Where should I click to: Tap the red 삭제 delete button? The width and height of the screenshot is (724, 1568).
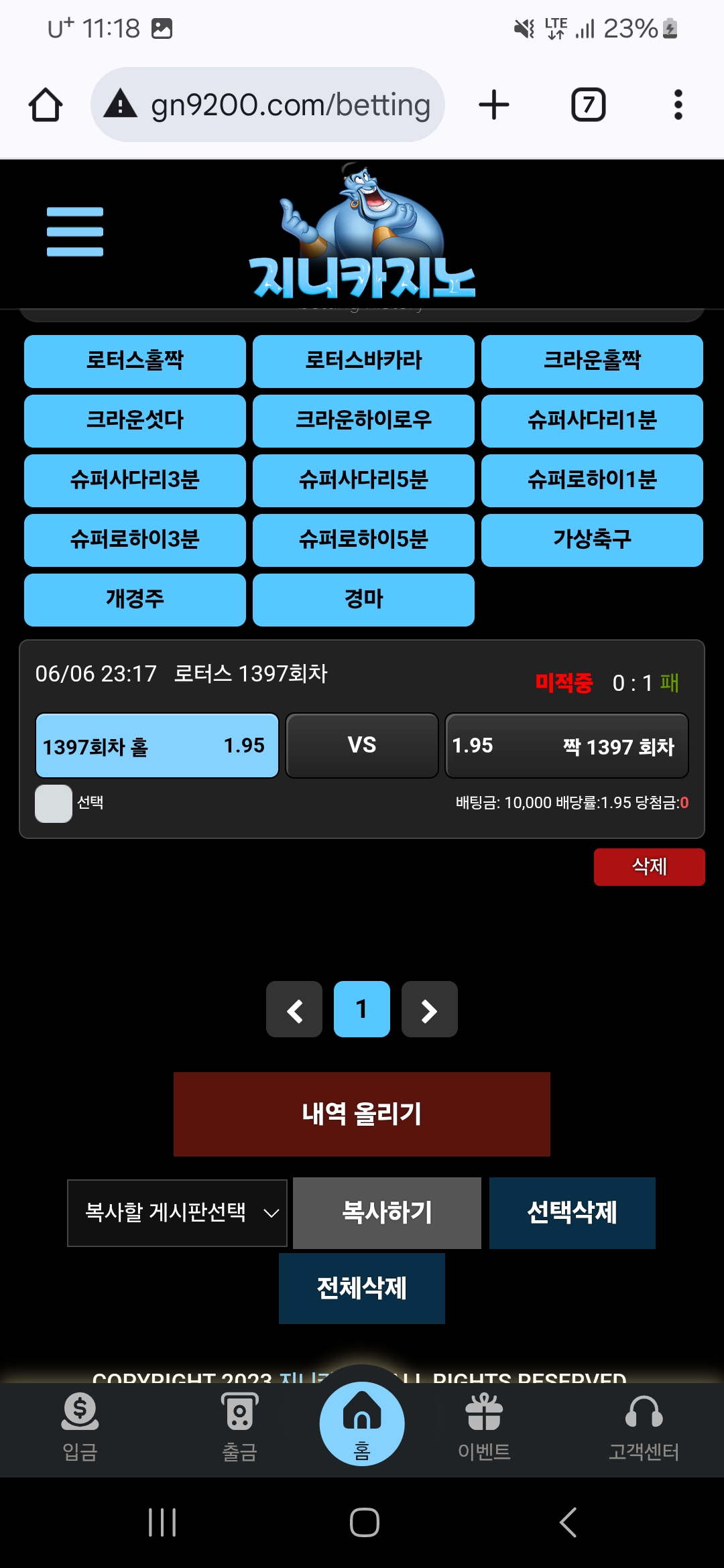(649, 867)
